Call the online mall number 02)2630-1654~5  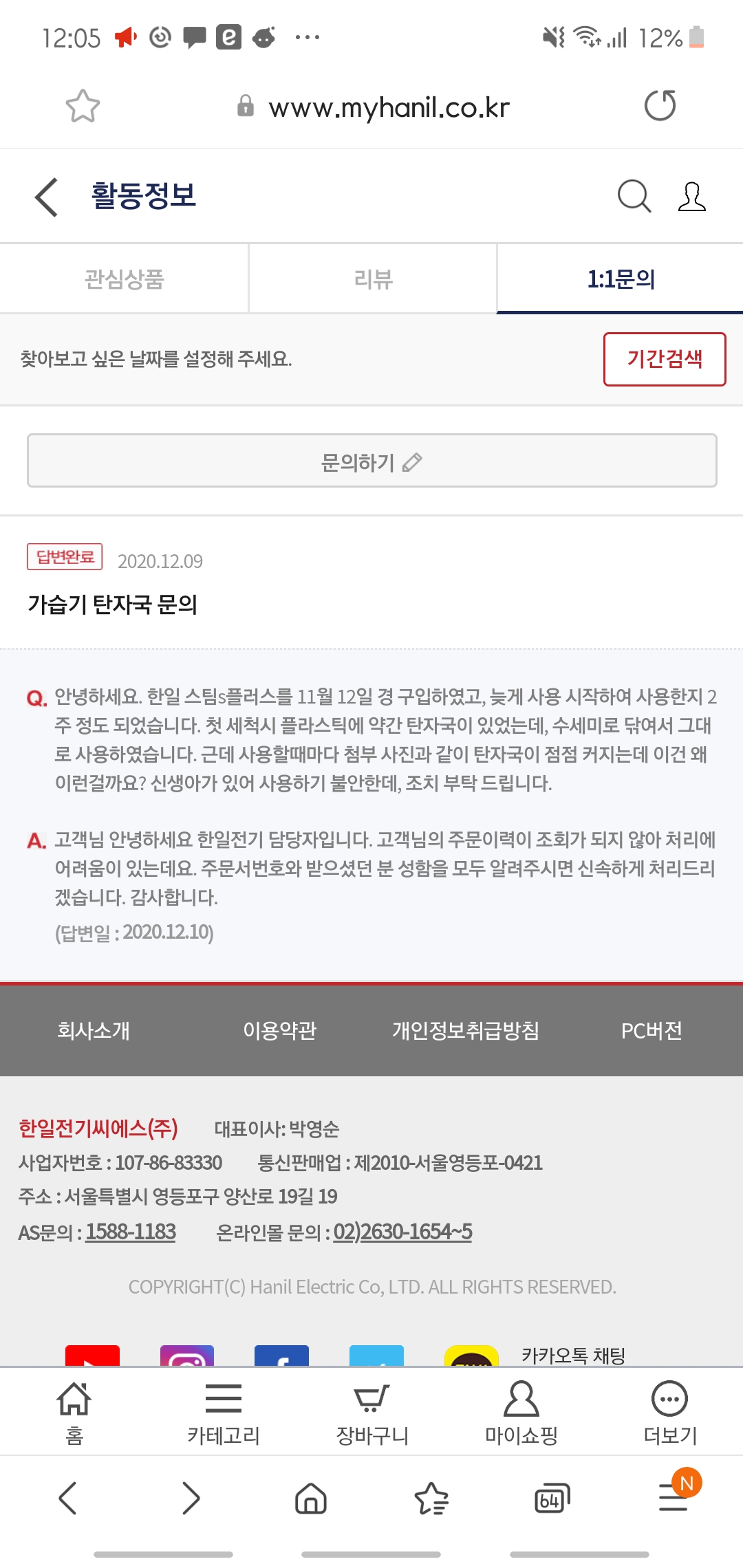point(402,1232)
